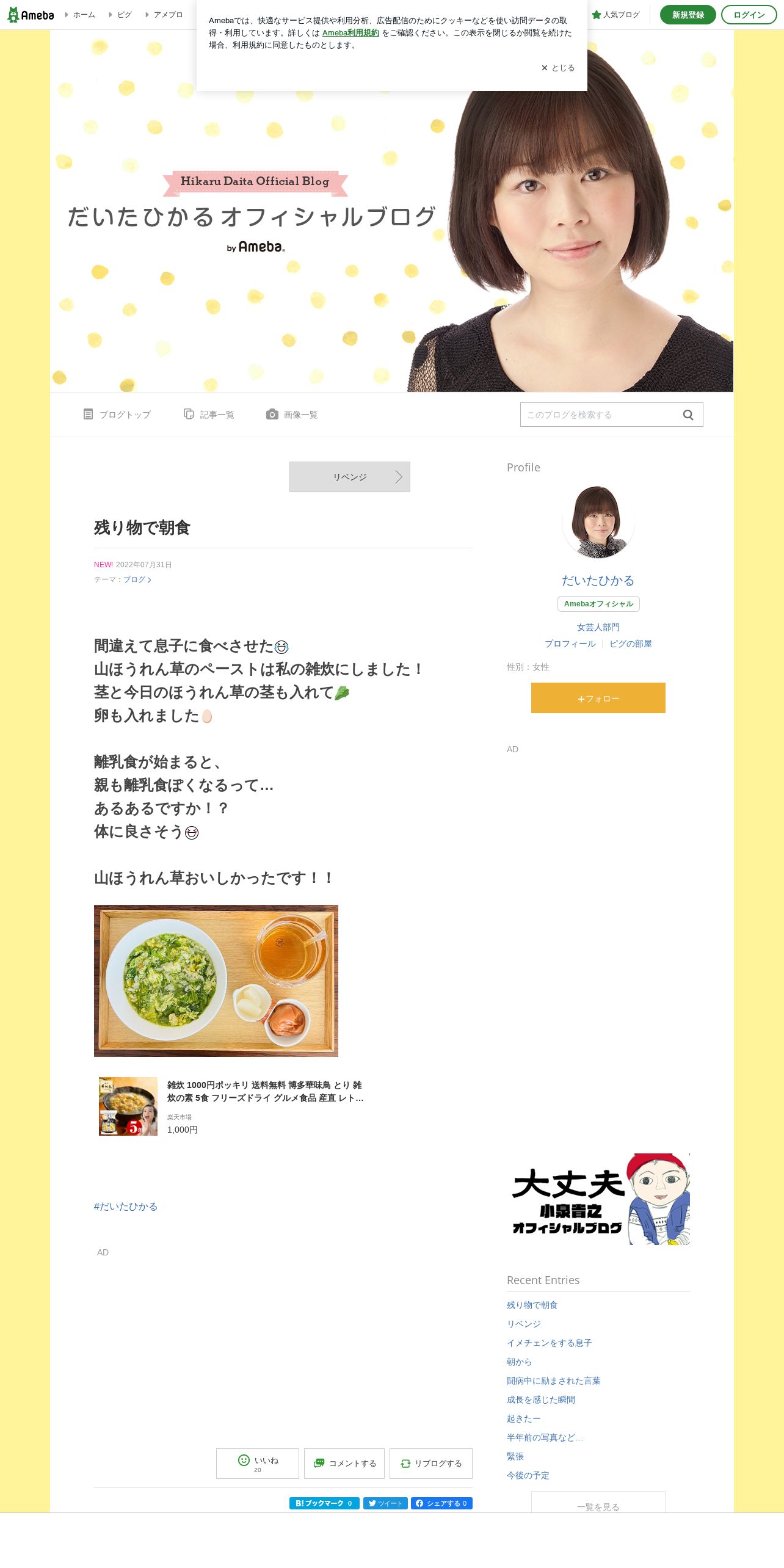
Task: Open the 雑炊 1000円 product card
Action: tap(233, 1106)
